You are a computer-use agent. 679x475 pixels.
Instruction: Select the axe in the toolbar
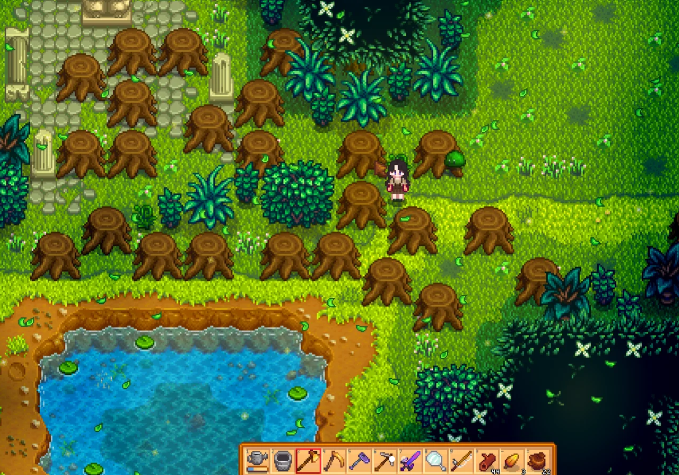[308, 460]
